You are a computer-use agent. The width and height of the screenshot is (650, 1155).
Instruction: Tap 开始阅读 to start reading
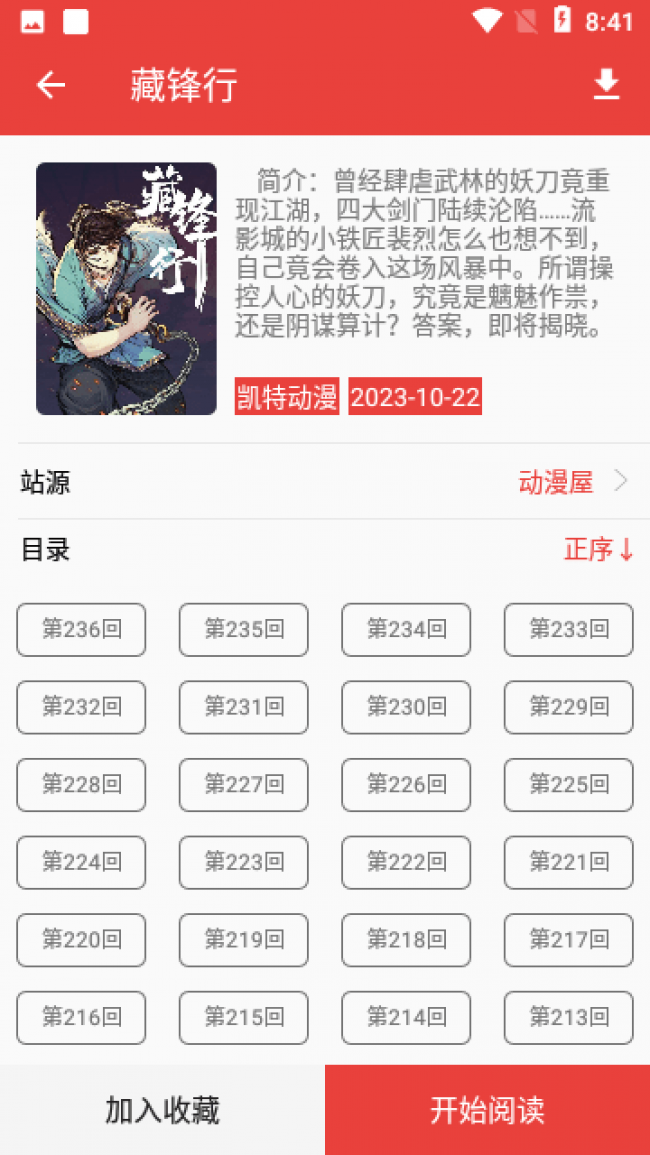click(x=487, y=1110)
